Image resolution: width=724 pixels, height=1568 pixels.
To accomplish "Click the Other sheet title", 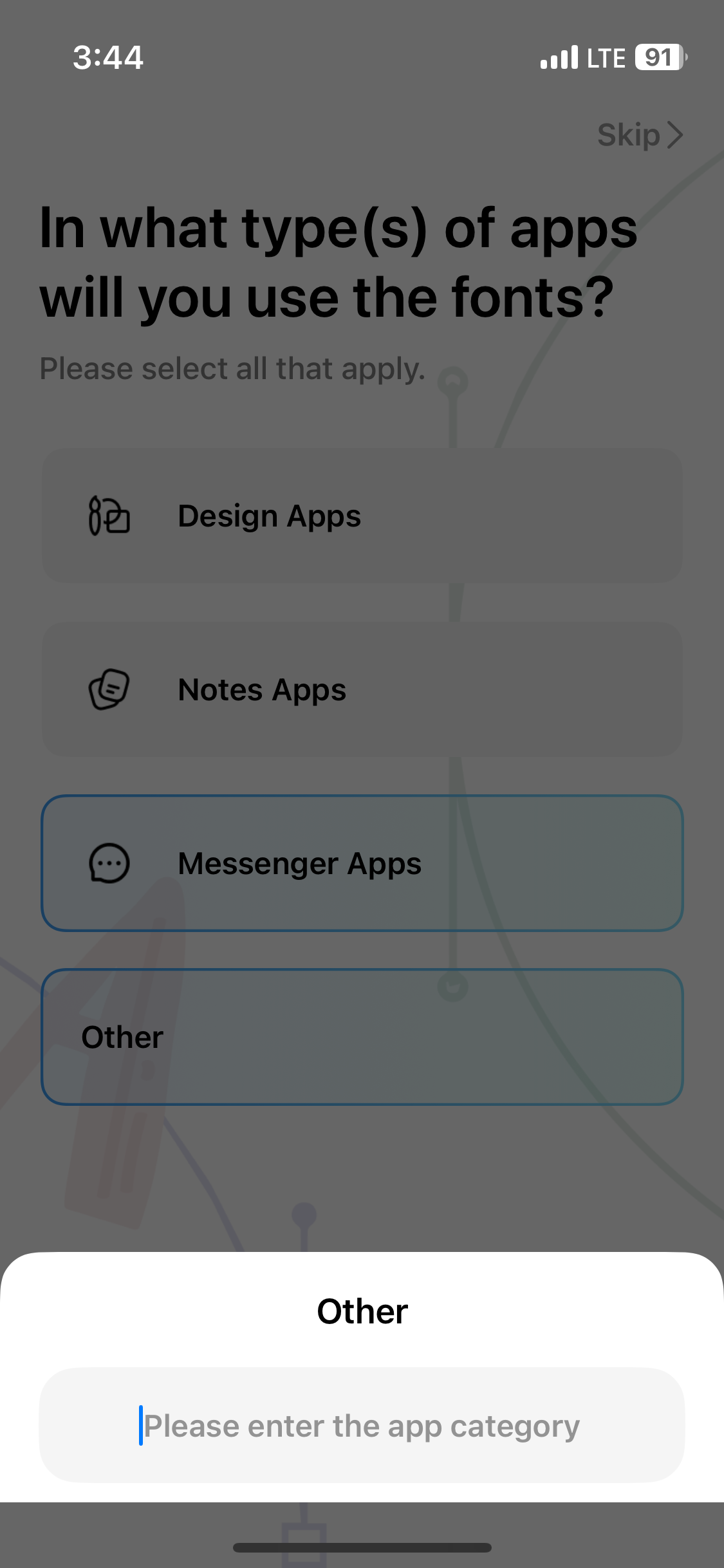I will coord(362,1310).
